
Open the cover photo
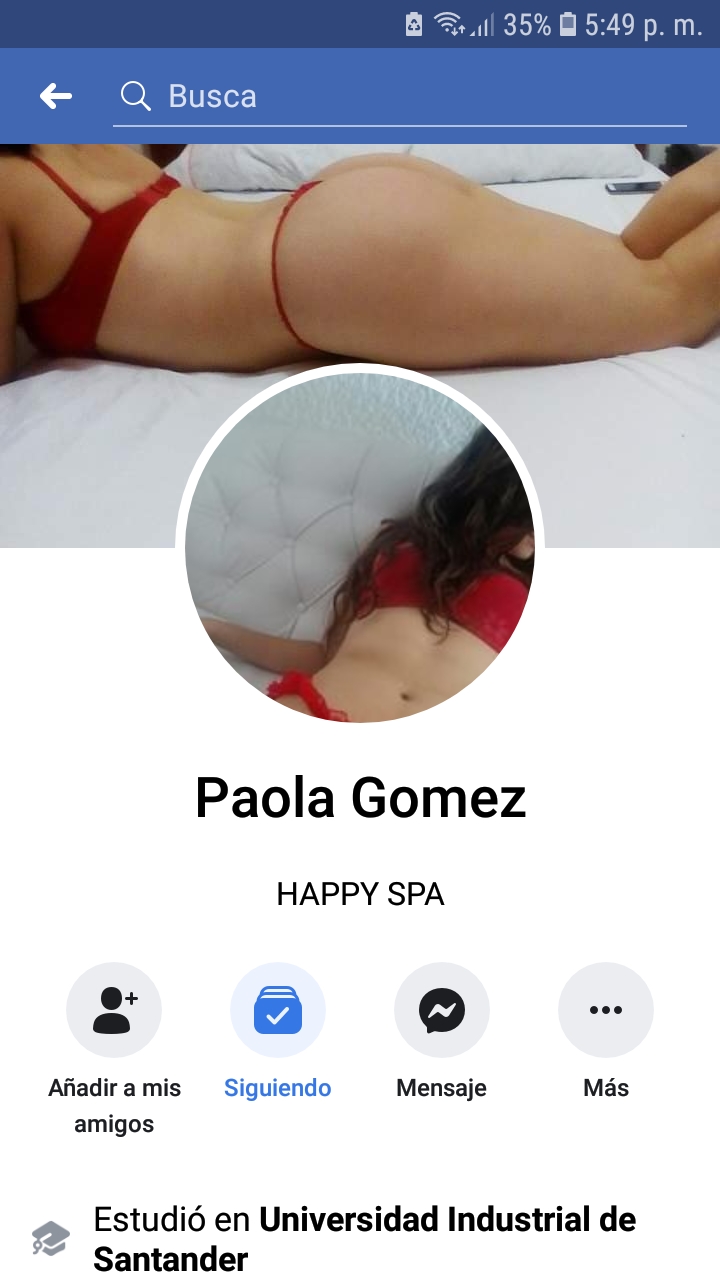tap(360, 250)
